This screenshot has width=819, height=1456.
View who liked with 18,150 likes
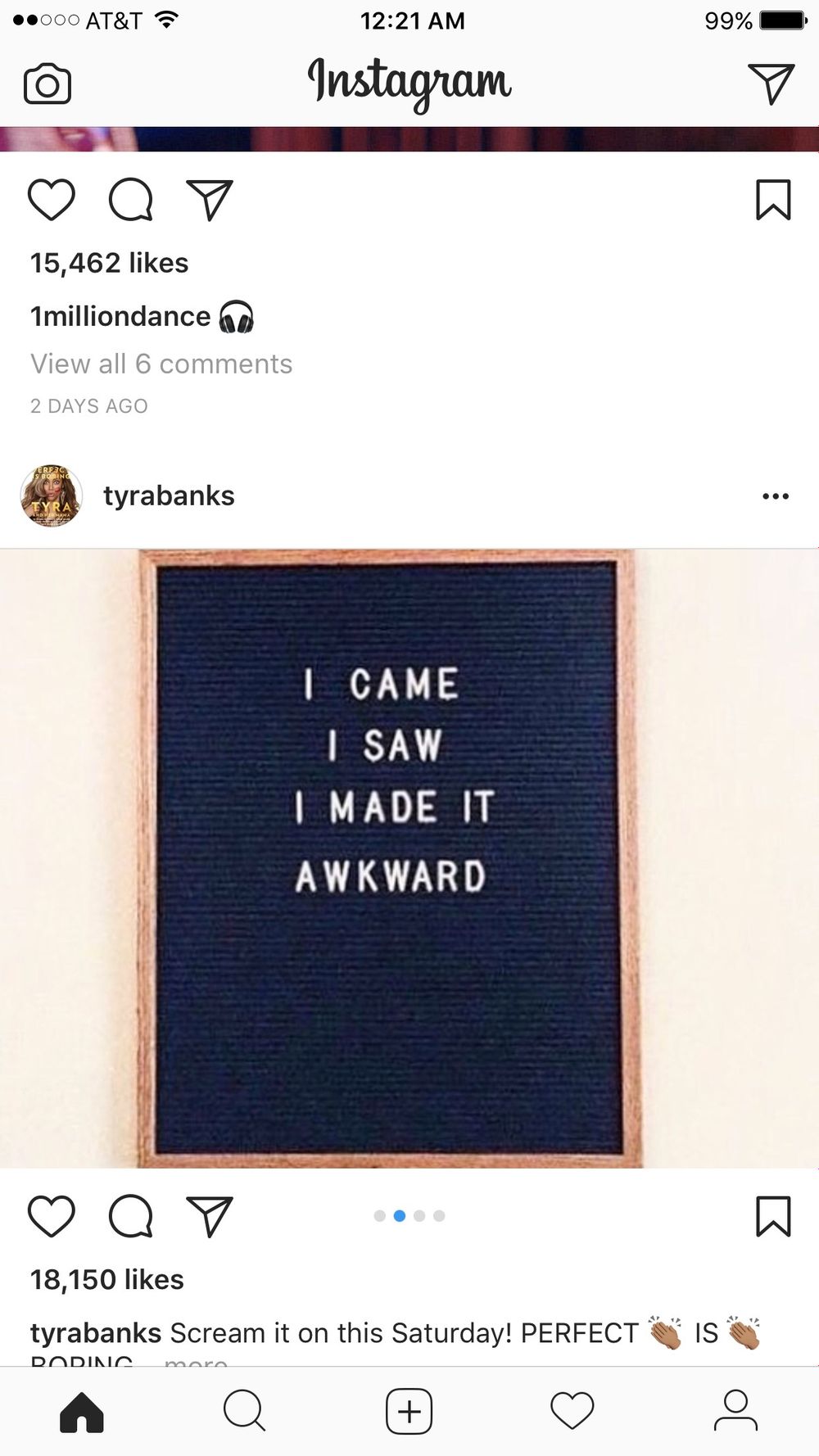click(107, 1279)
